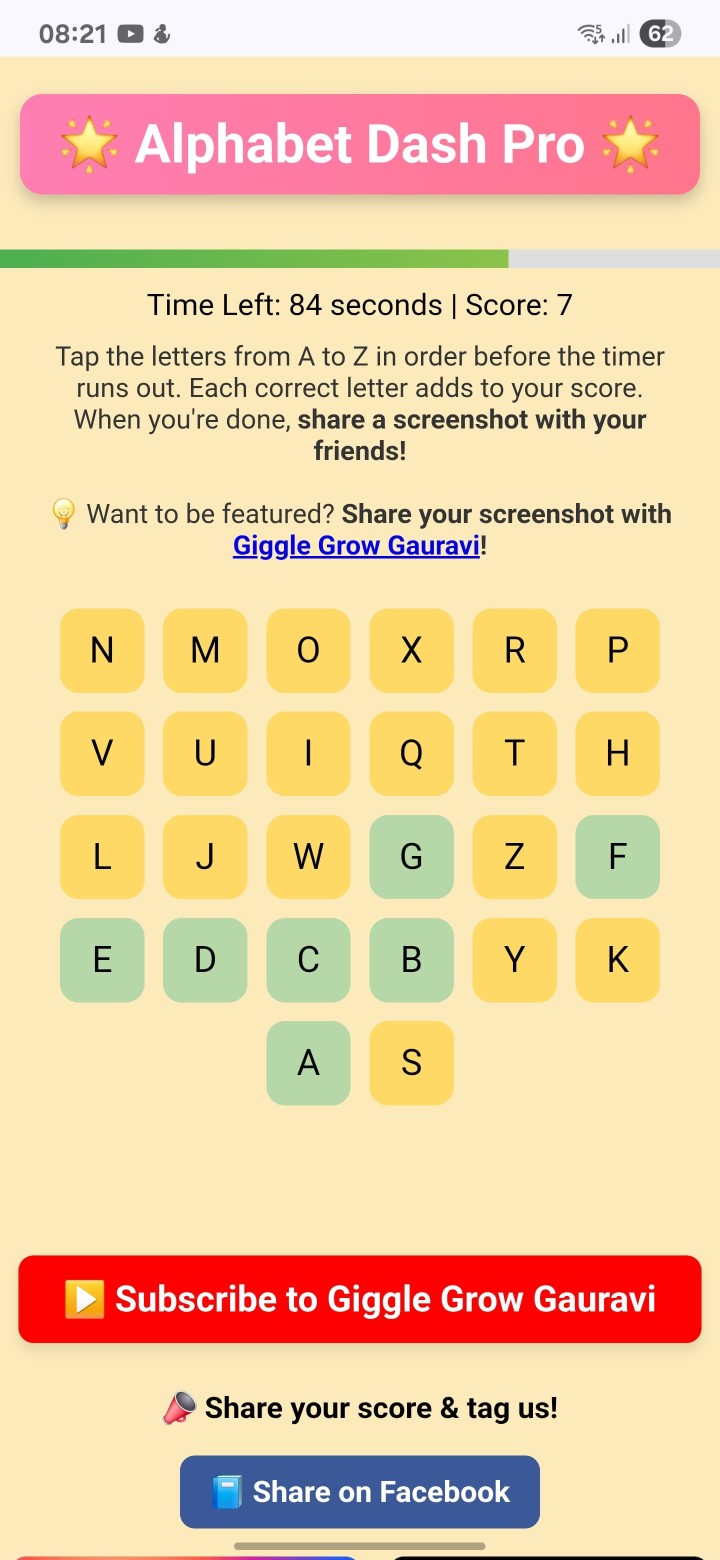Viewport: 720px width, 1560px height.
Task: Tap the letter Z tile
Action: pyautogui.click(x=514, y=856)
